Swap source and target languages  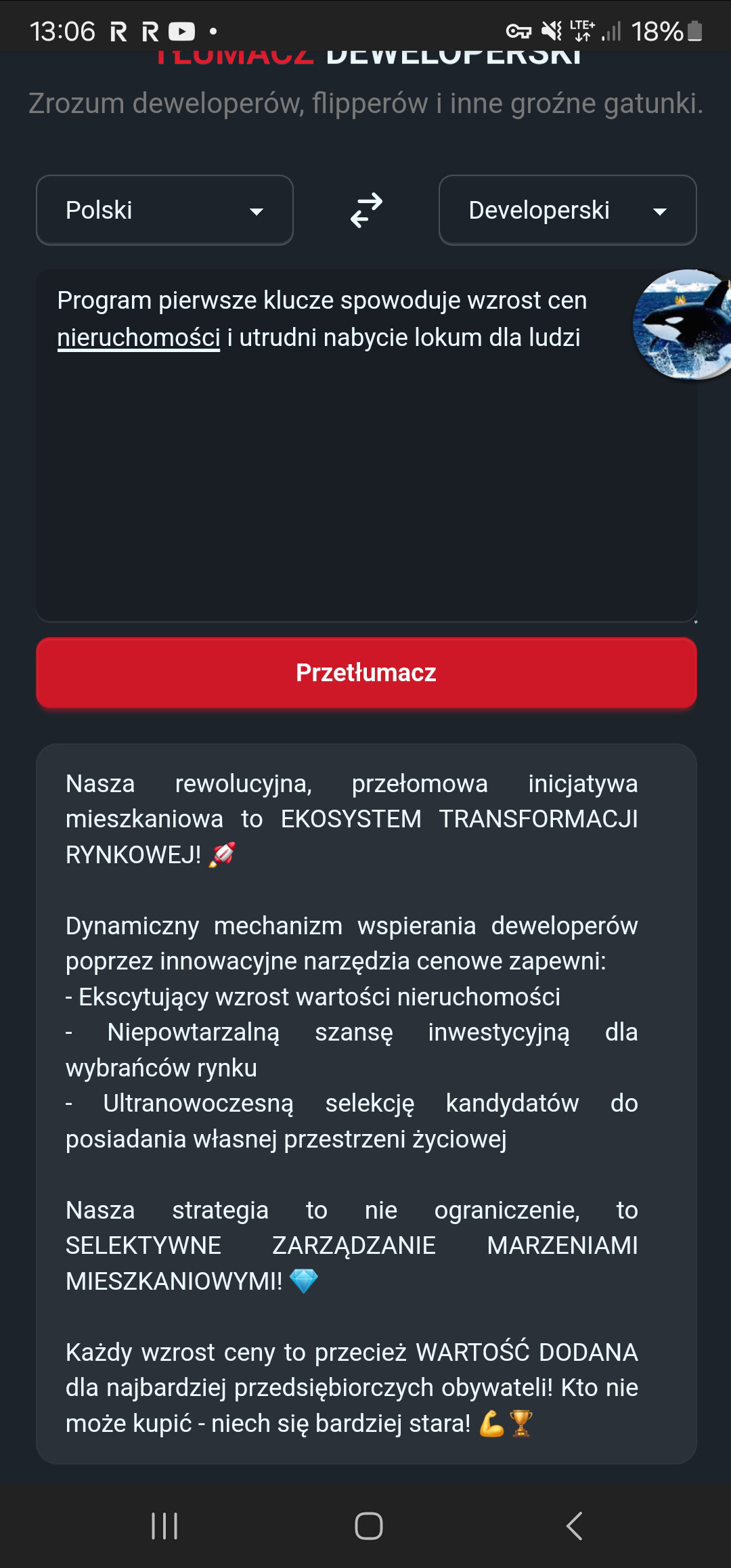click(366, 211)
